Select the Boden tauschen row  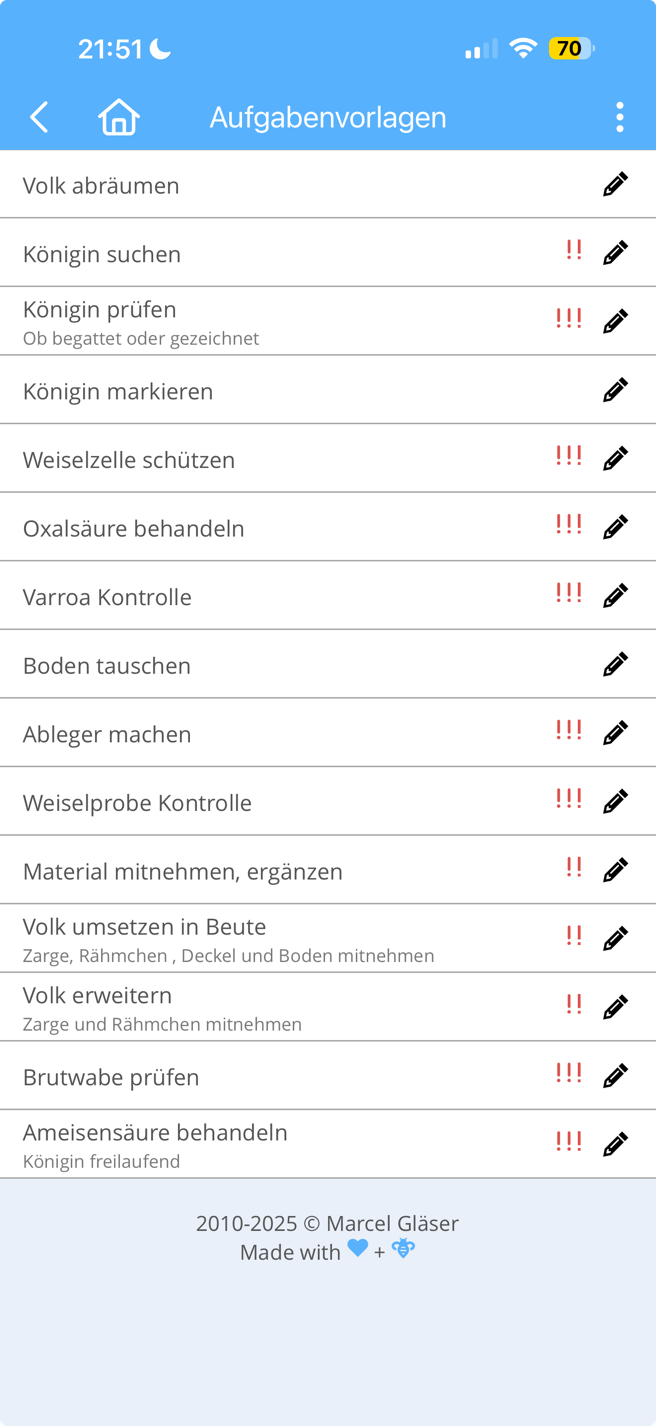[107, 666]
